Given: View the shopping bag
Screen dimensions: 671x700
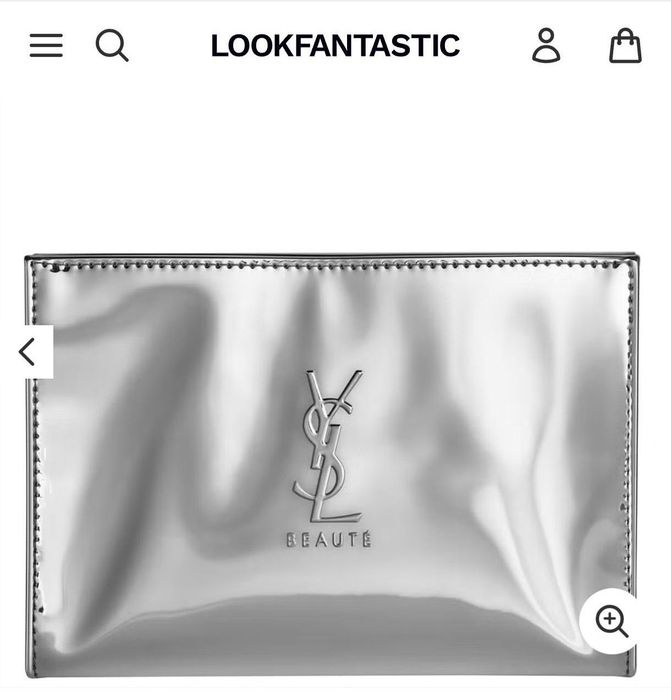Looking at the screenshot, I should point(625,46).
